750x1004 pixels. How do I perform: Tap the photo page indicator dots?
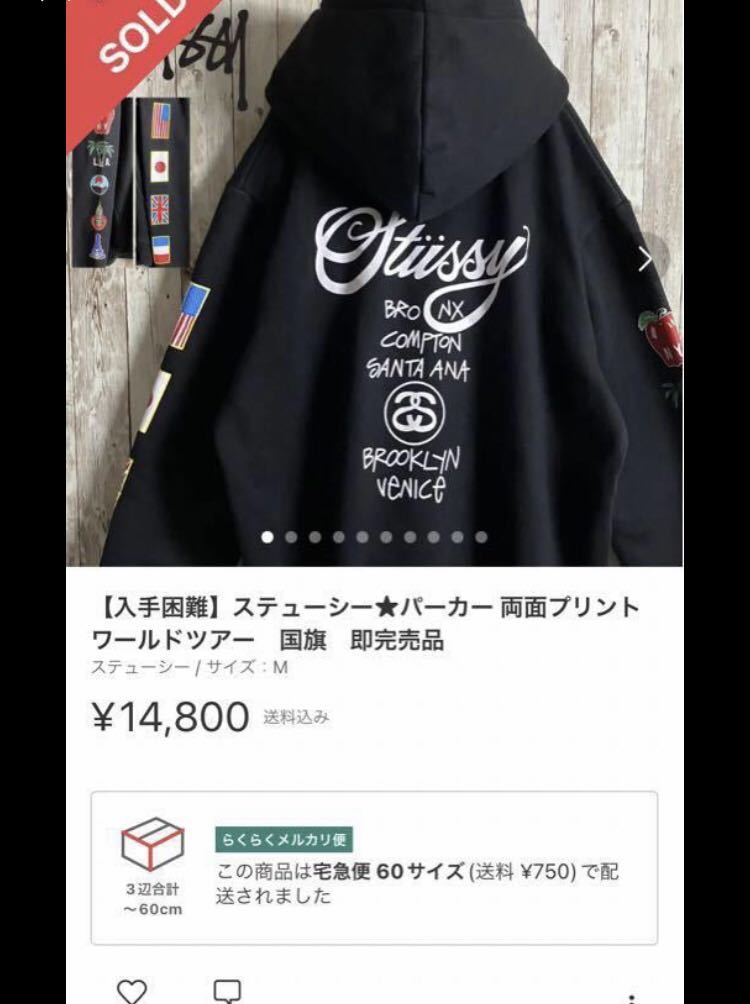(375, 537)
